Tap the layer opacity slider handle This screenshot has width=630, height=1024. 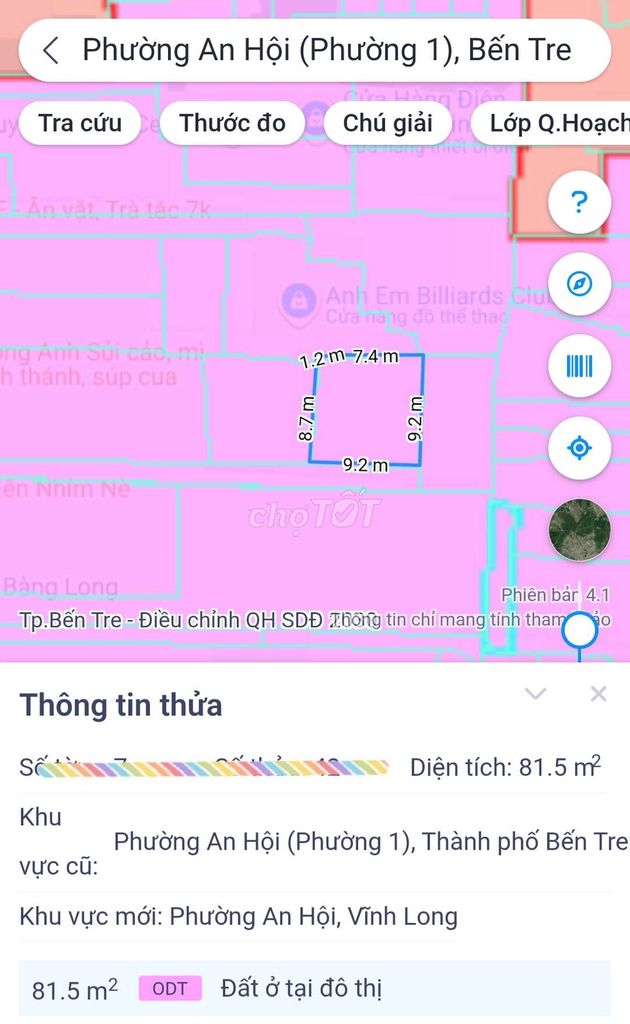[x=579, y=632]
